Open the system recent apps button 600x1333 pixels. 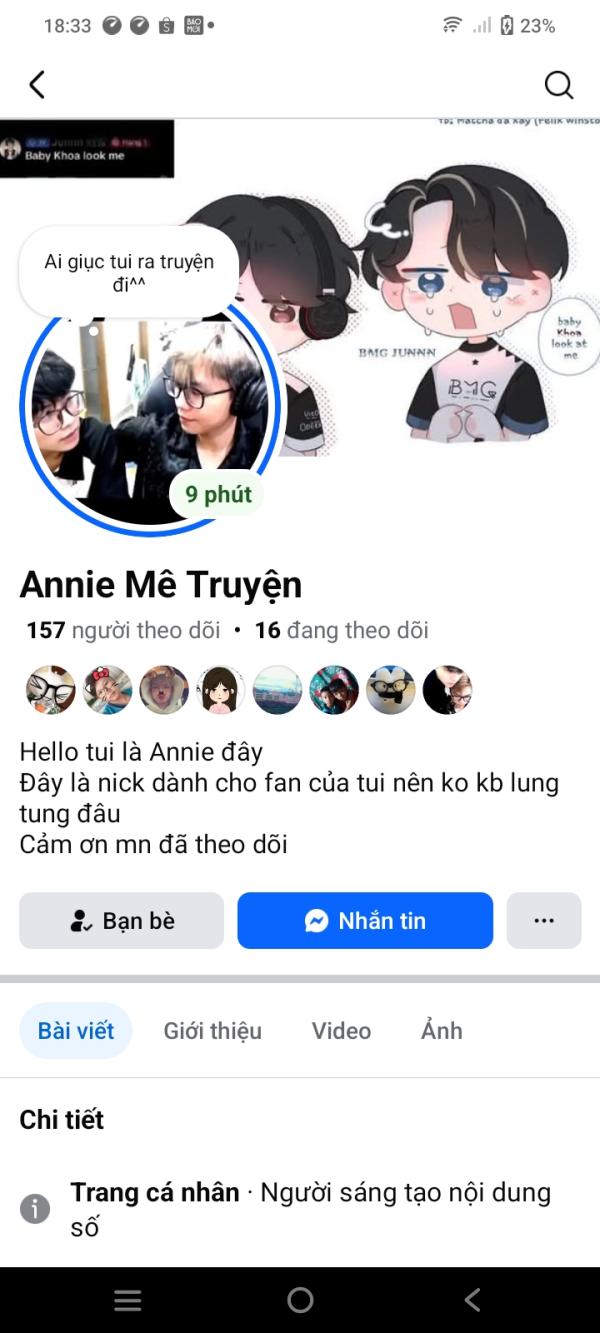pyautogui.click(x=128, y=1300)
